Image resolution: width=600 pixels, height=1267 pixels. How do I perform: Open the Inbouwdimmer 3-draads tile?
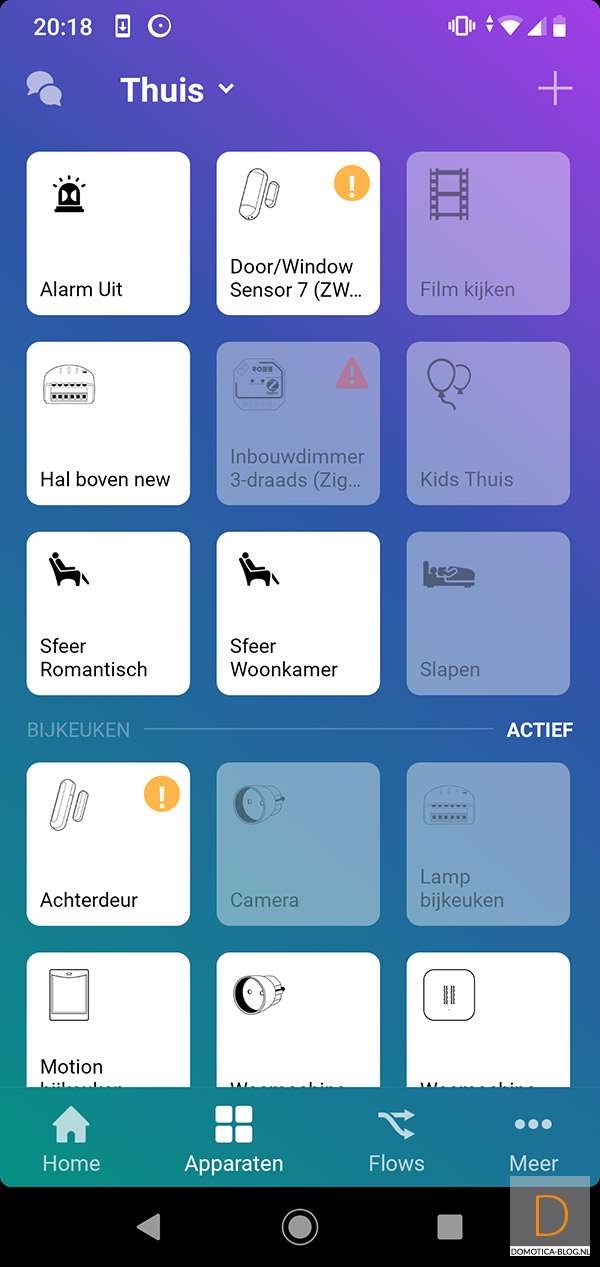click(x=298, y=423)
